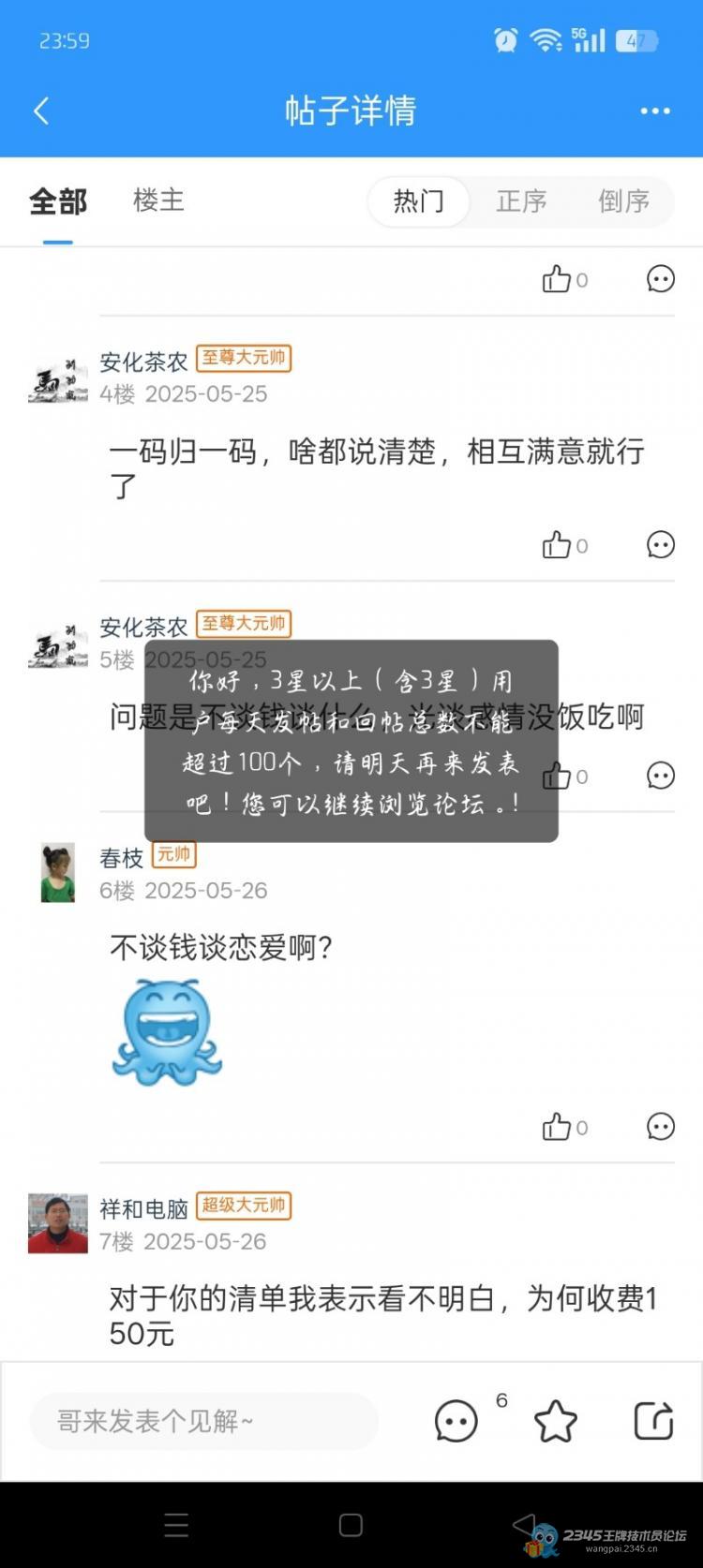Sort comments by 正序
Viewport: 703px width, 1568px height.
click(521, 201)
